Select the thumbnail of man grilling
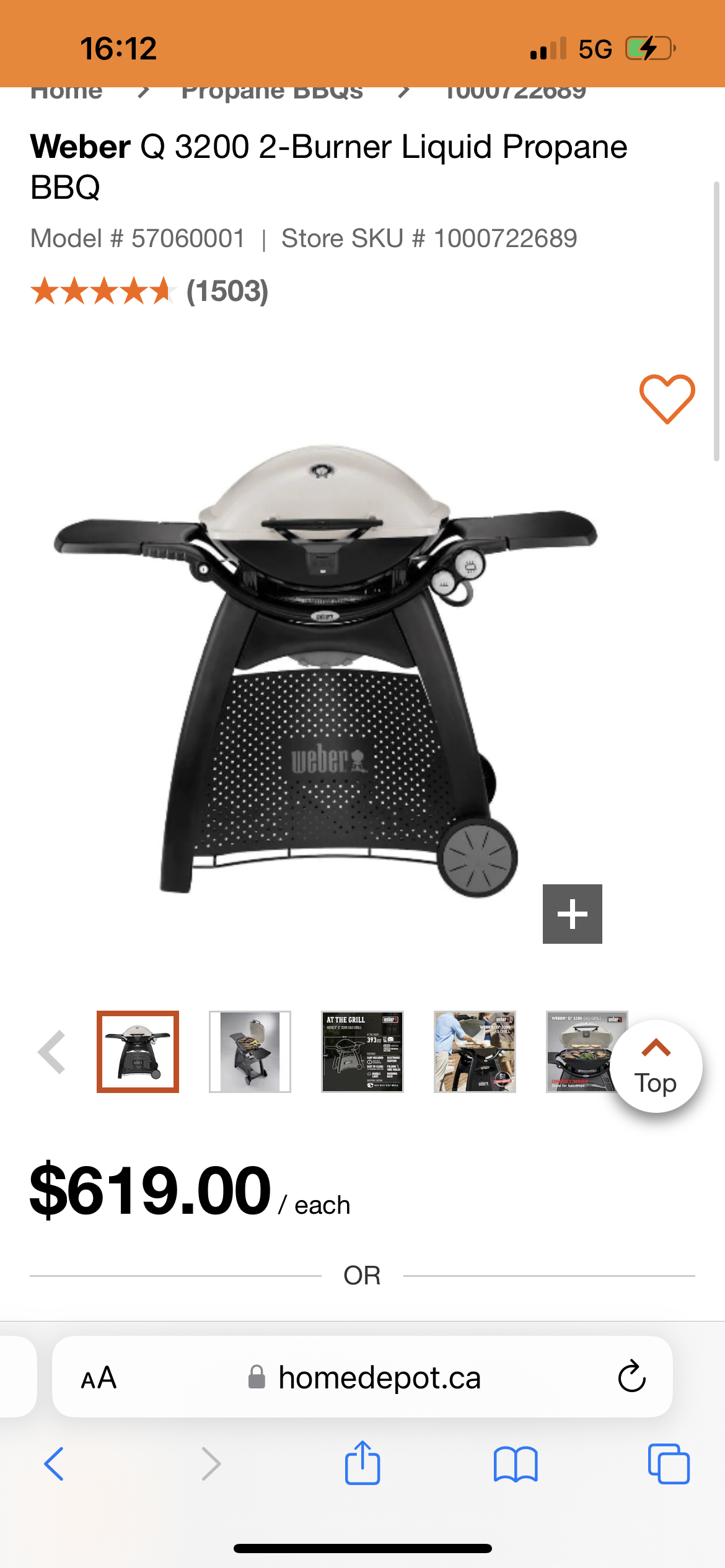Screen dimensions: 725x1568 click(x=475, y=1052)
